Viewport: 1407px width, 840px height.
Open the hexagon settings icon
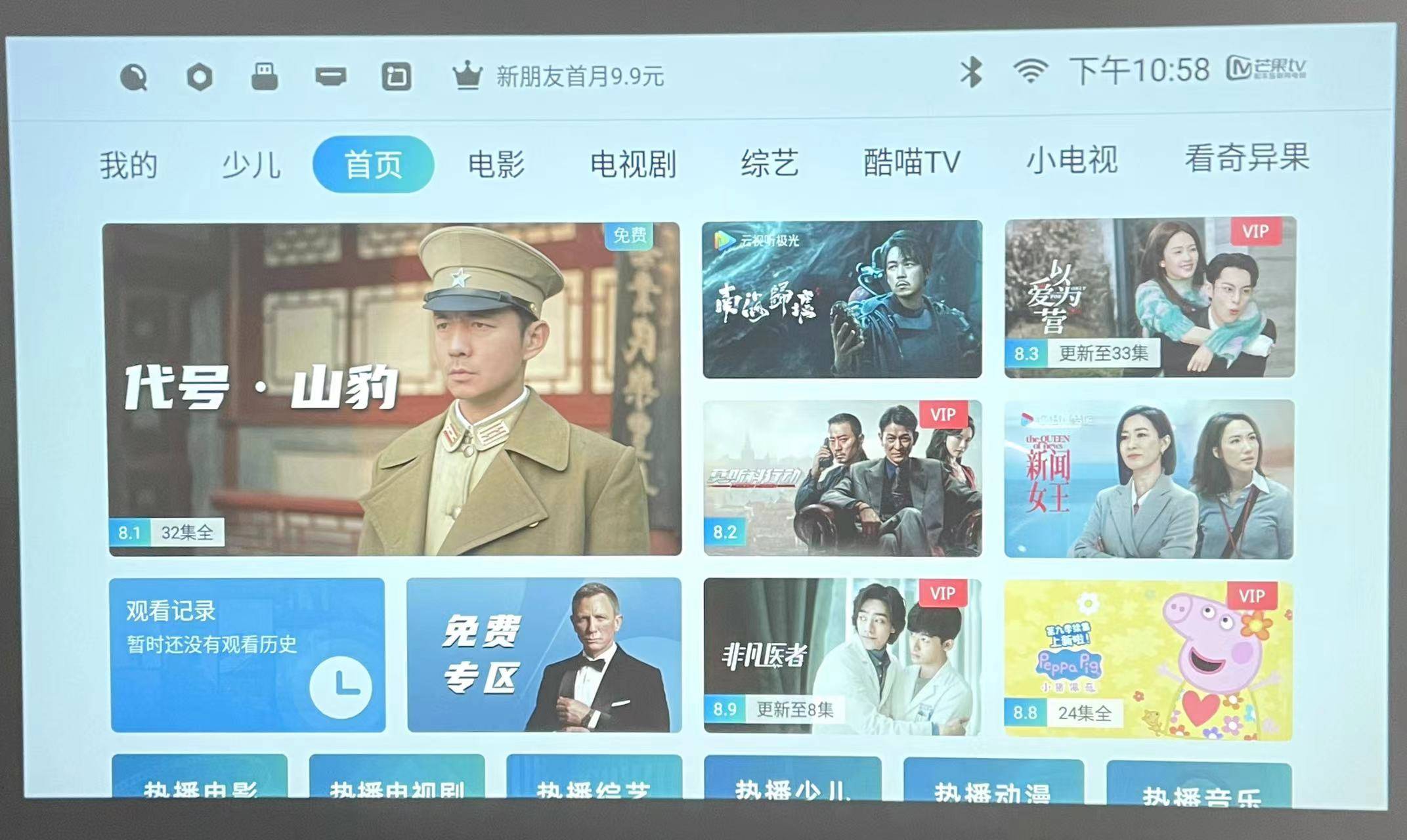click(x=200, y=77)
